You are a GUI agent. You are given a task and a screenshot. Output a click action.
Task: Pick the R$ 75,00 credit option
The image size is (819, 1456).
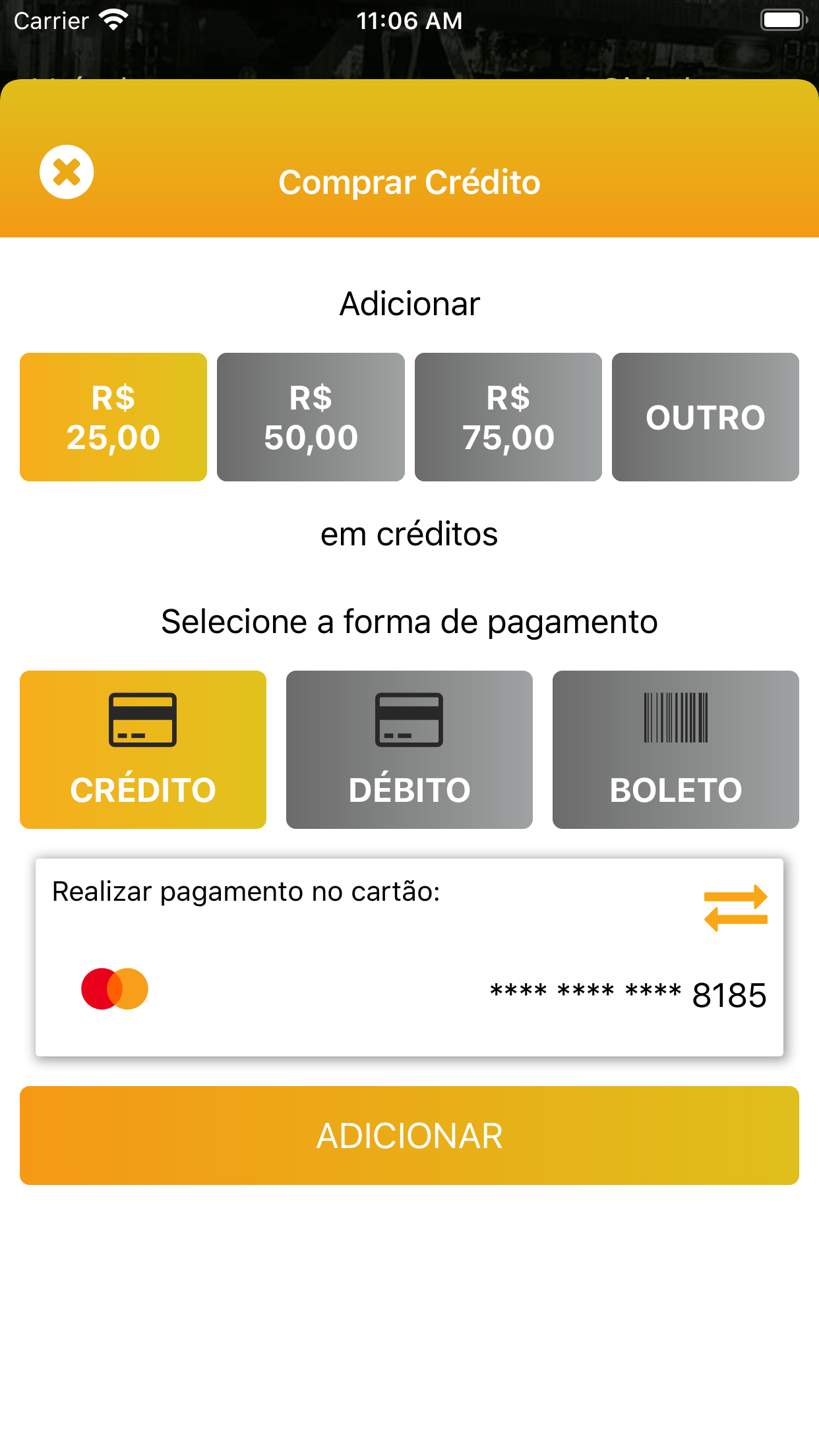pyautogui.click(x=508, y=417)
